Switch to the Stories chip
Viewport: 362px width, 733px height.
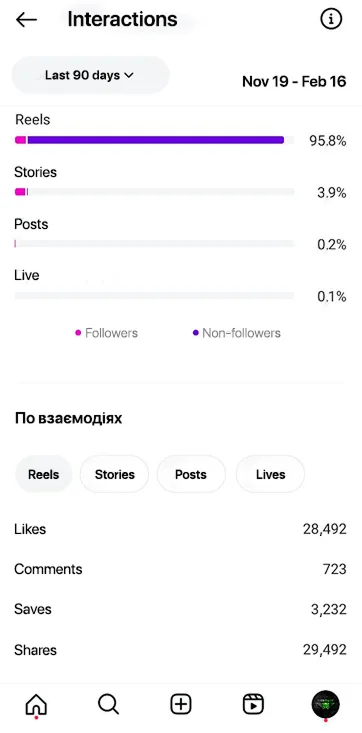click(x=115, y=474)
